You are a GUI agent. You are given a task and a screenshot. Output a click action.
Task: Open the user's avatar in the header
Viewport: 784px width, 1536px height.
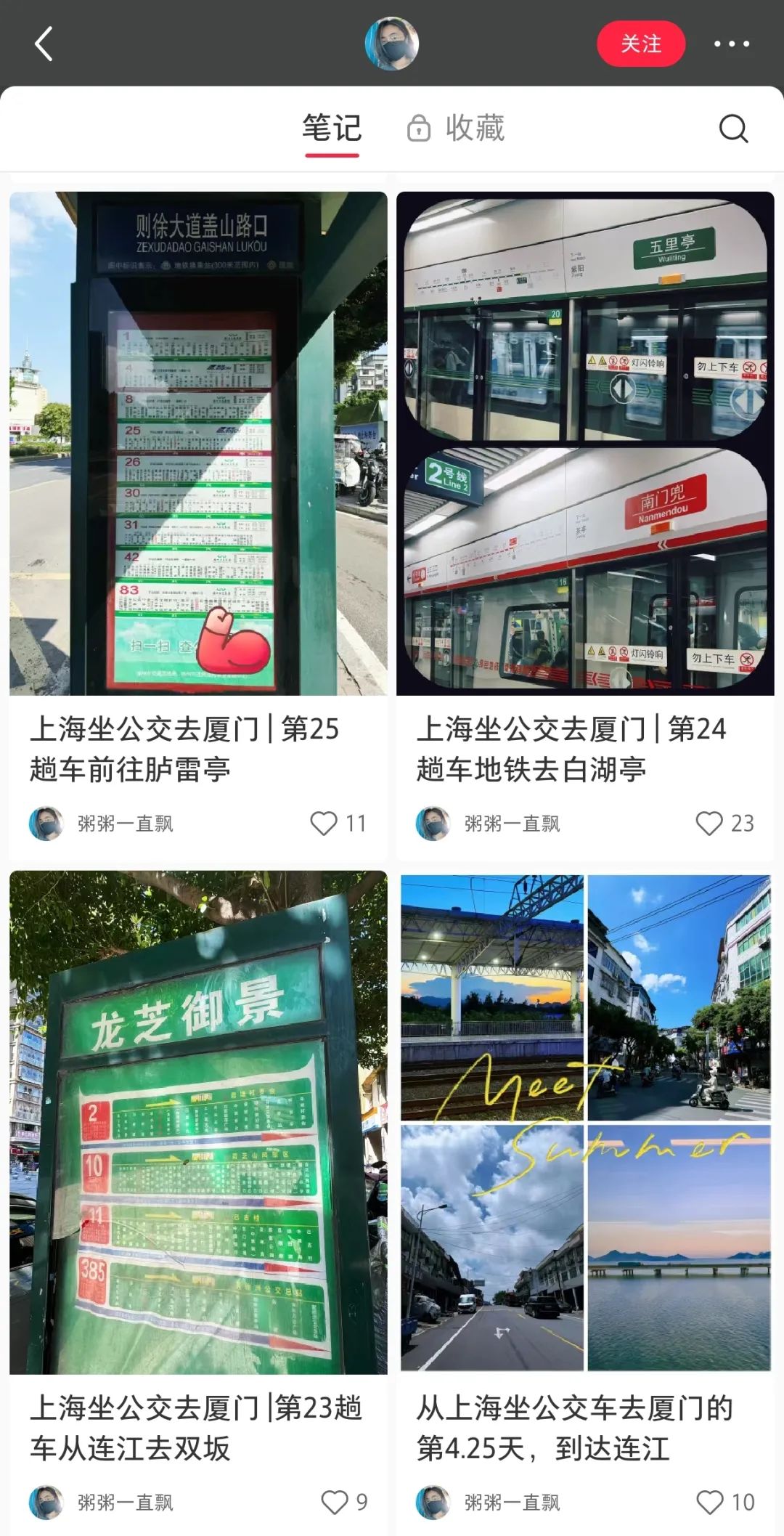point(391,44)
